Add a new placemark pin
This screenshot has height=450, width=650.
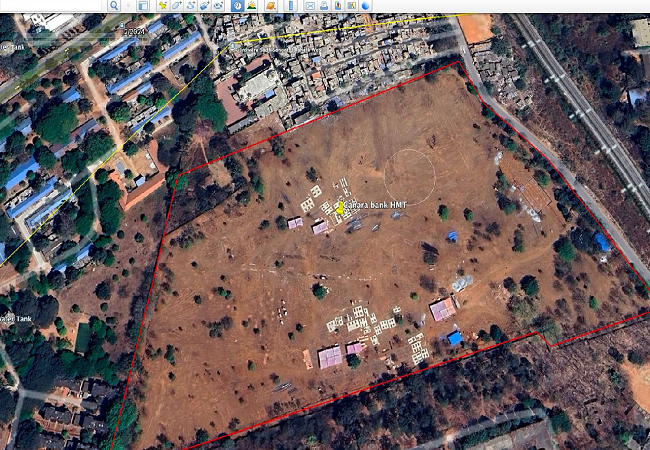[x=162, y=6]
